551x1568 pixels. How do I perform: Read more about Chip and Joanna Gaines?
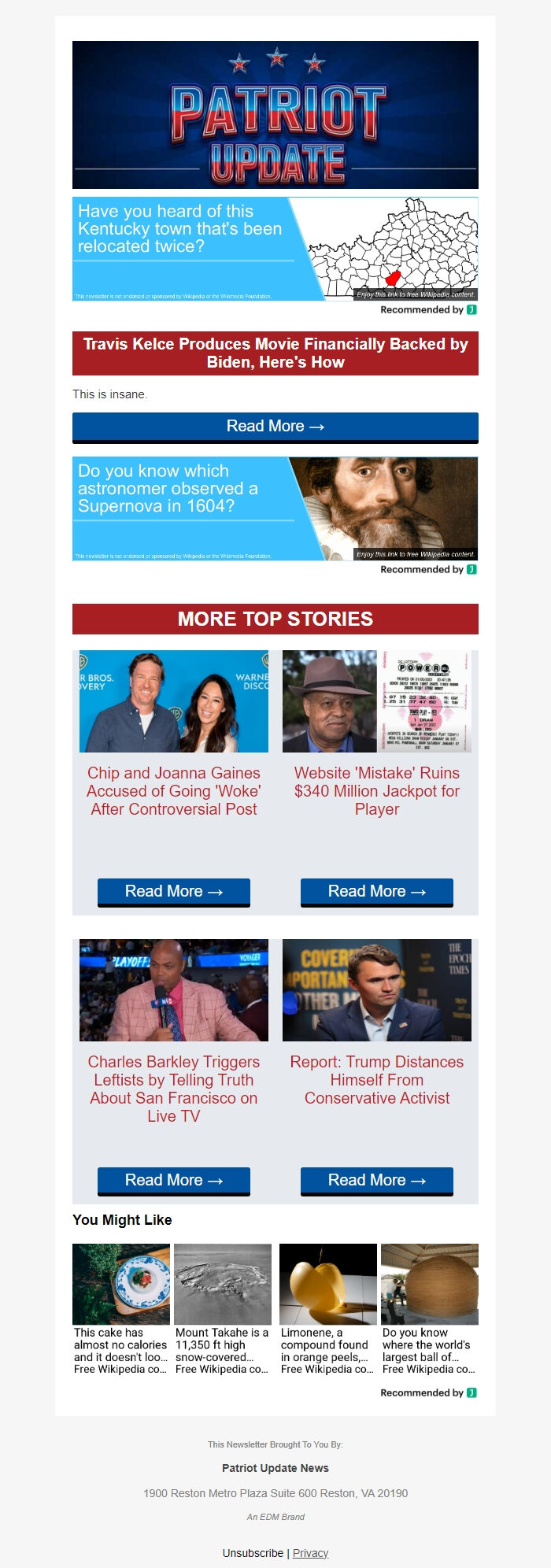coord(174,892)
